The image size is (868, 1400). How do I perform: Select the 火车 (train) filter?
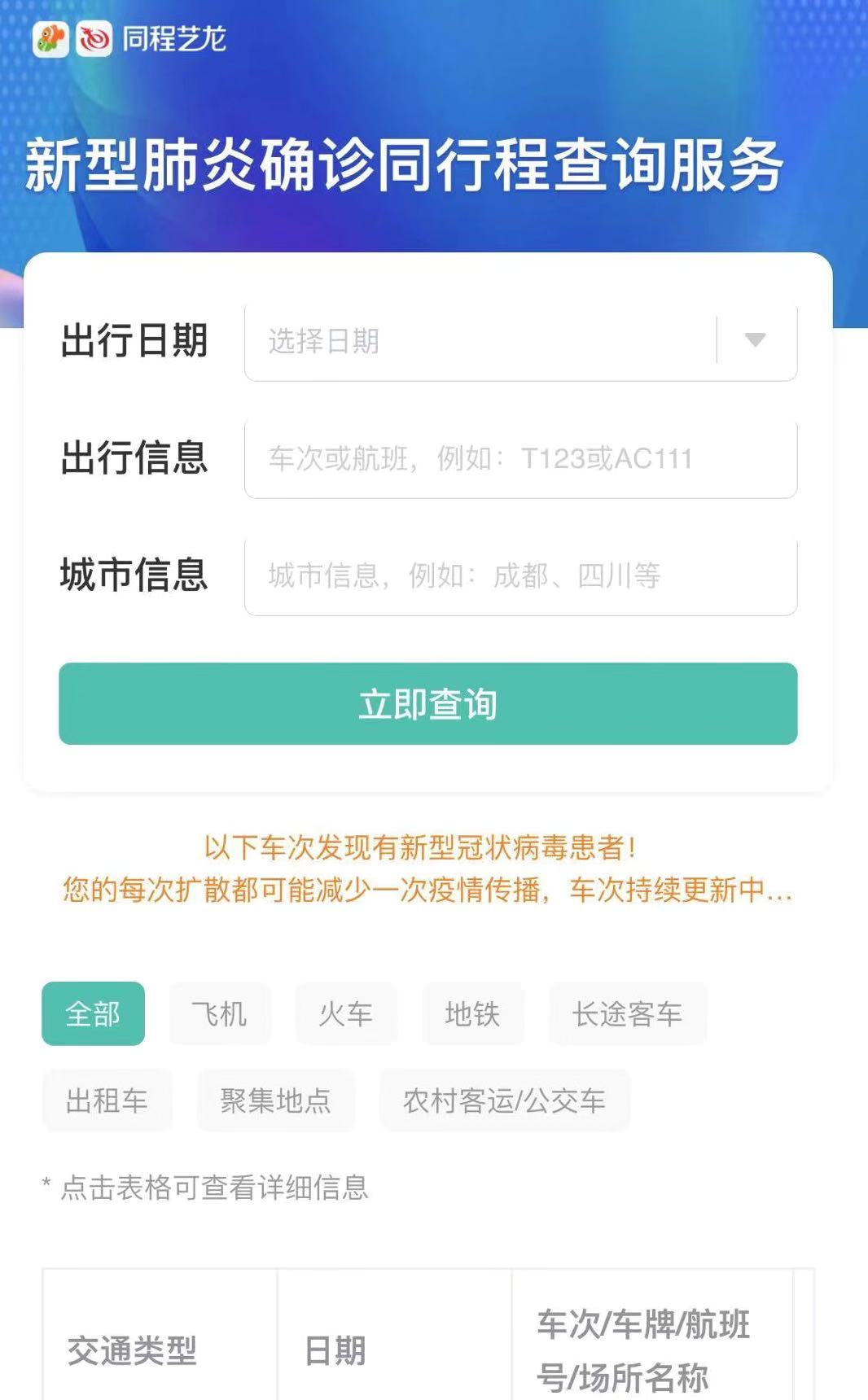tap(347, 1013)
